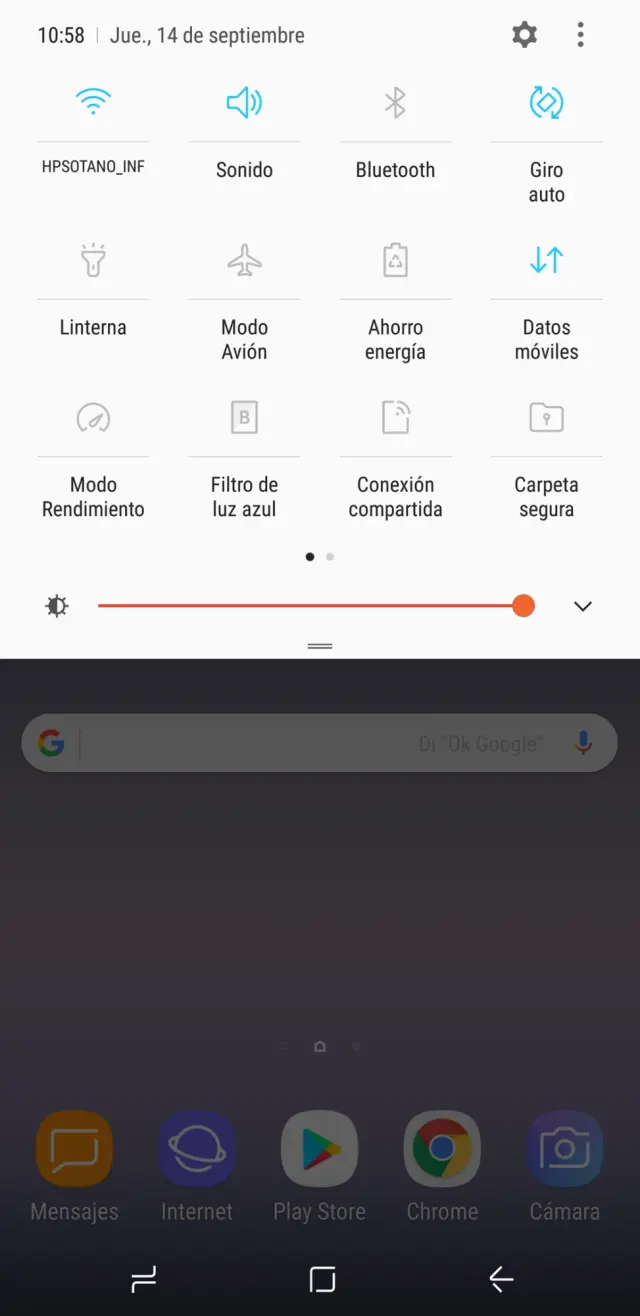Expand the brightness options chevron
Image resolution: width=640 pixels, height=1316 pixels.
583,606
